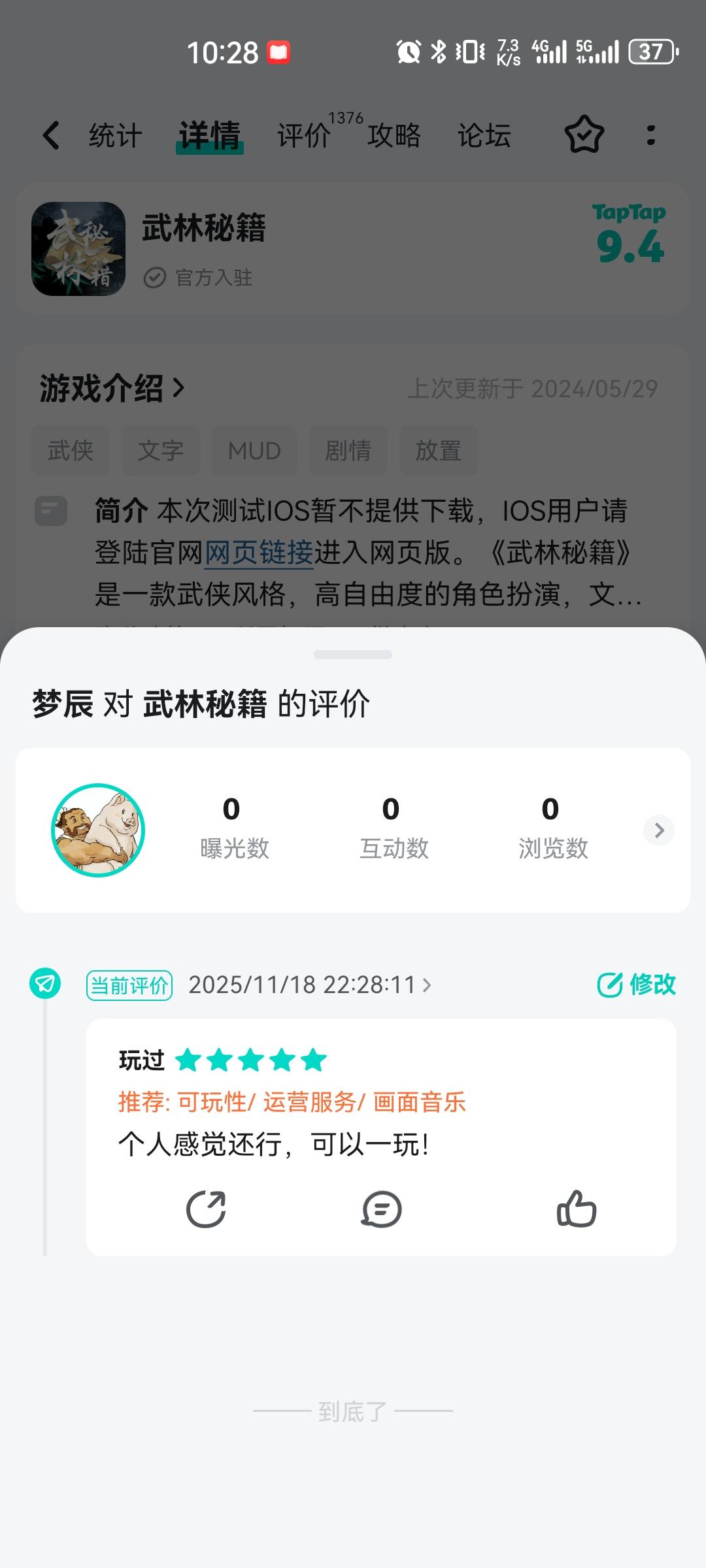Toggle the 玩过 play status
This screenshot has width=706, height=1568.
point(141,1058)
